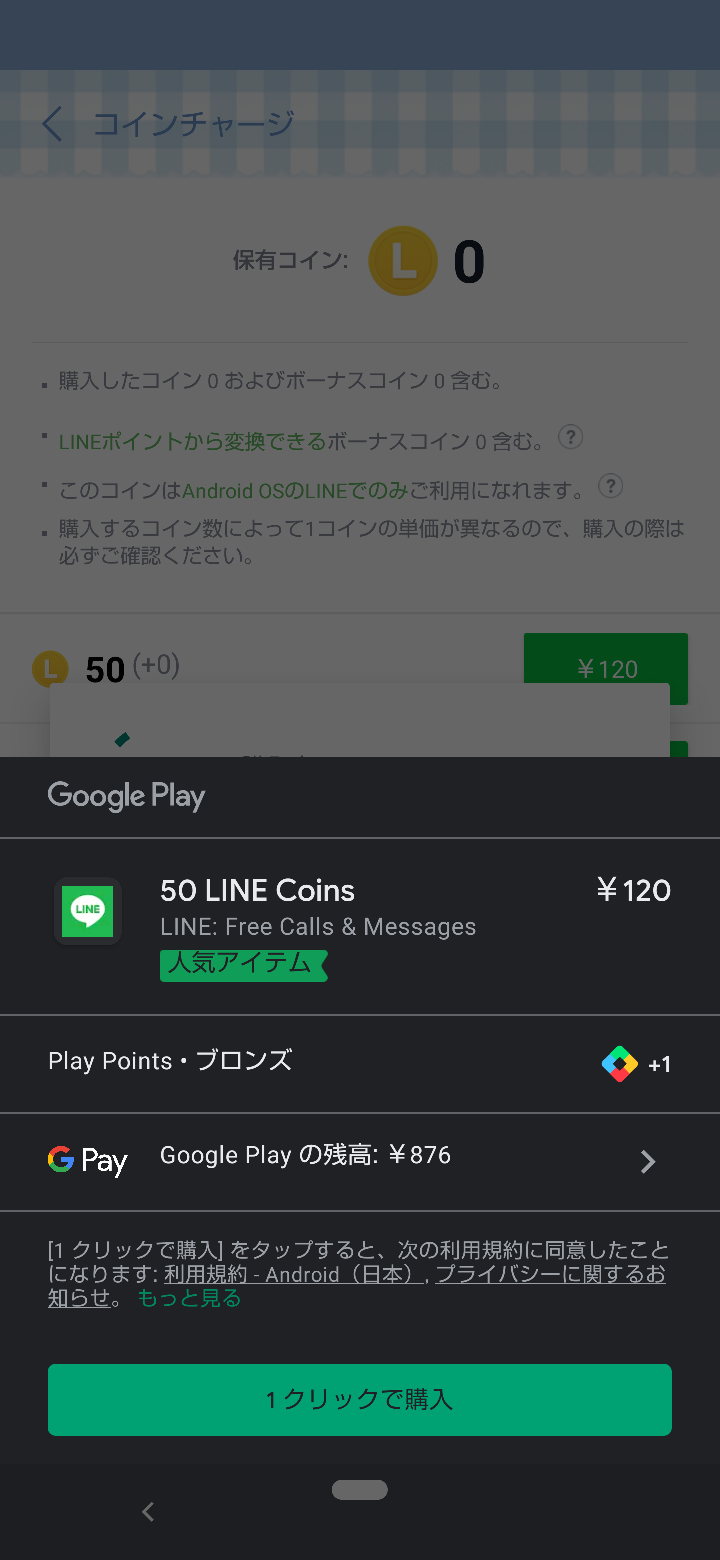The width and height of the screenshot is (720, 1560).
Task: Tap the system back button
Action: click(148, 1512)
